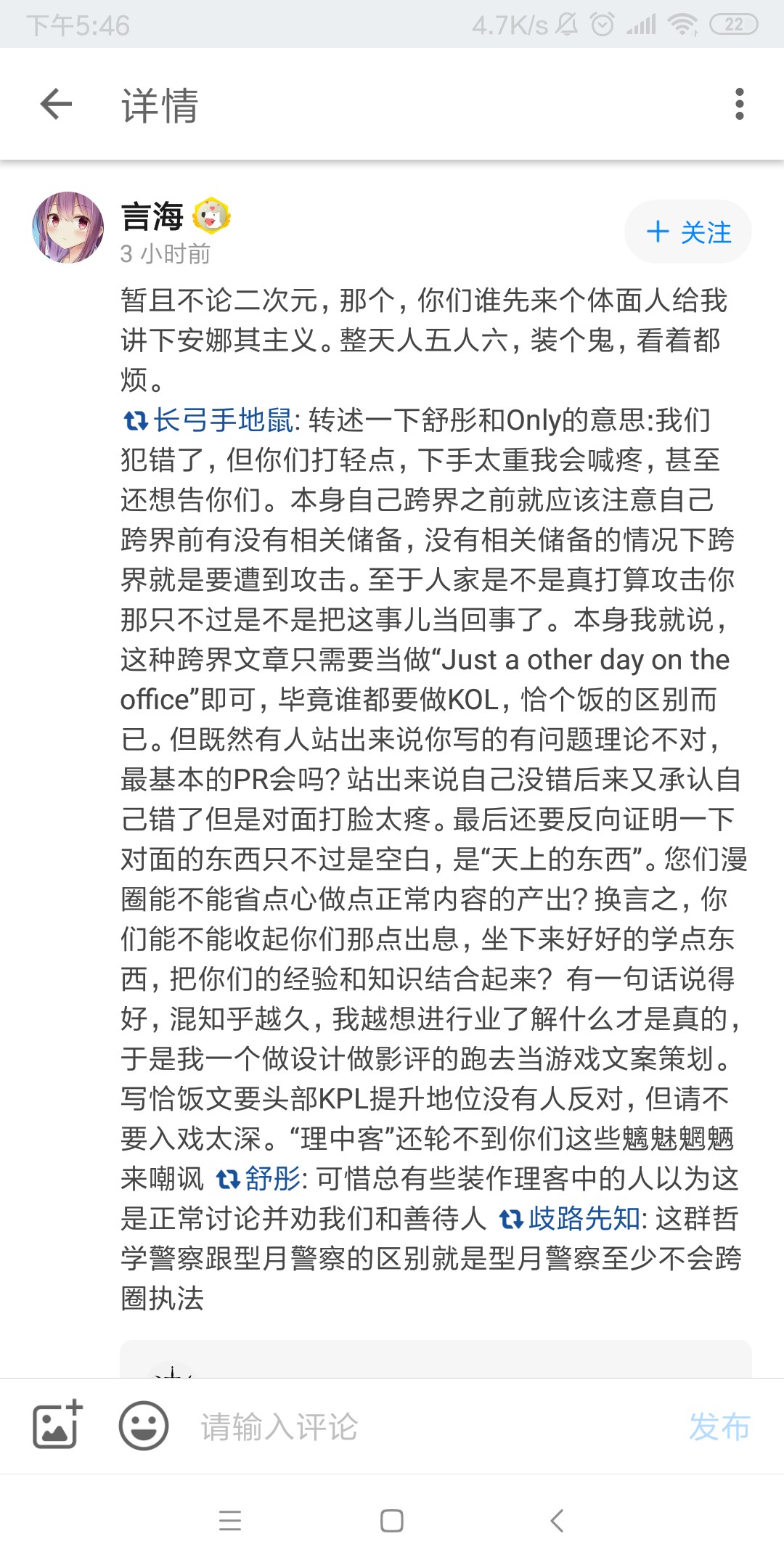Open the three-dot overflow menu
The width and height of the screenshot is (784, 1568).
point(739,104)
